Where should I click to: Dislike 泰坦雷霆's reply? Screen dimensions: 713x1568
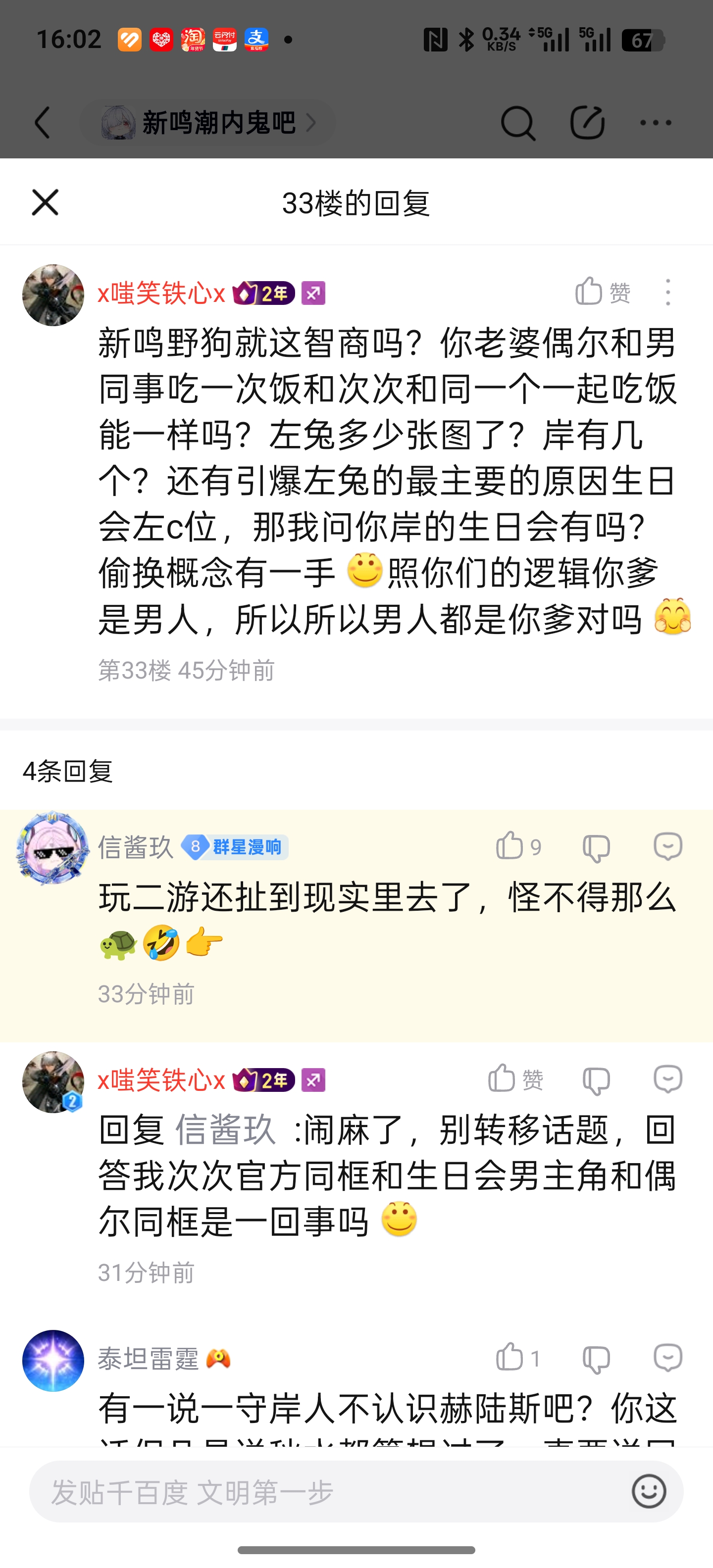(x=596, y=1359)
